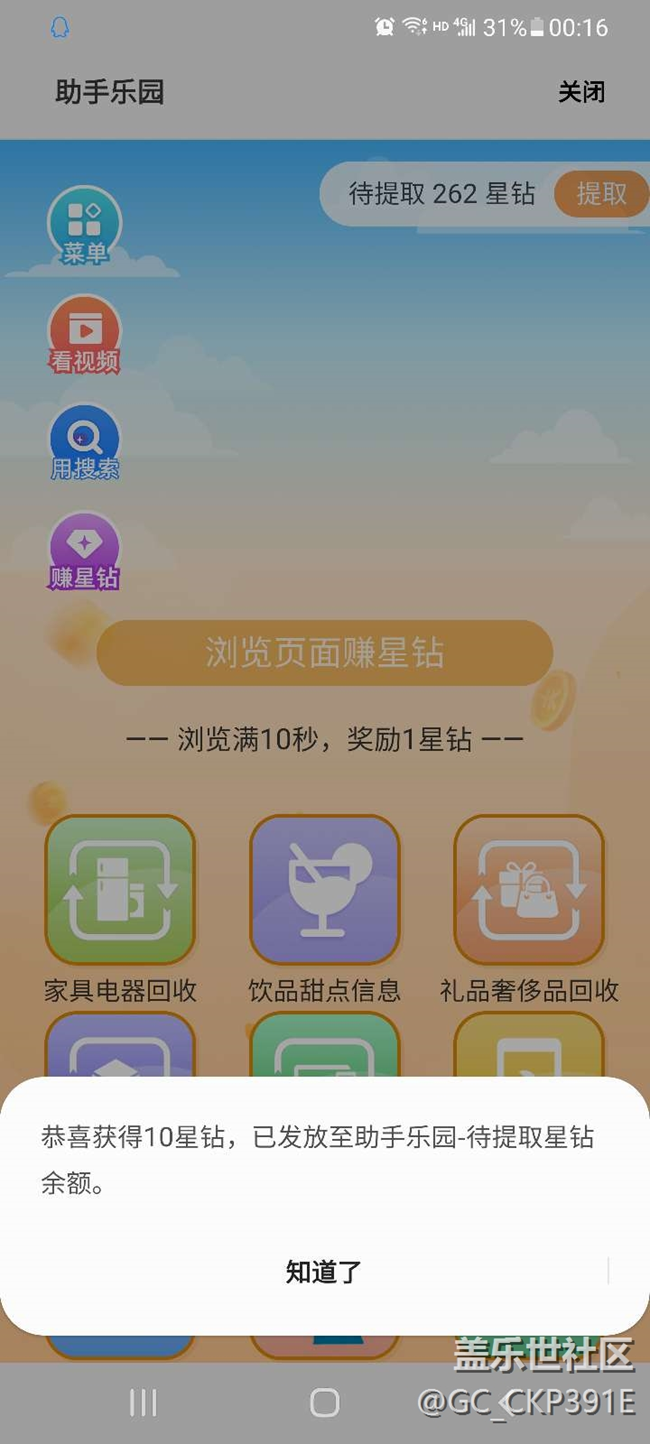
Task: Tap the 浏览页面赚星钻 button
Action: point(324,653)
